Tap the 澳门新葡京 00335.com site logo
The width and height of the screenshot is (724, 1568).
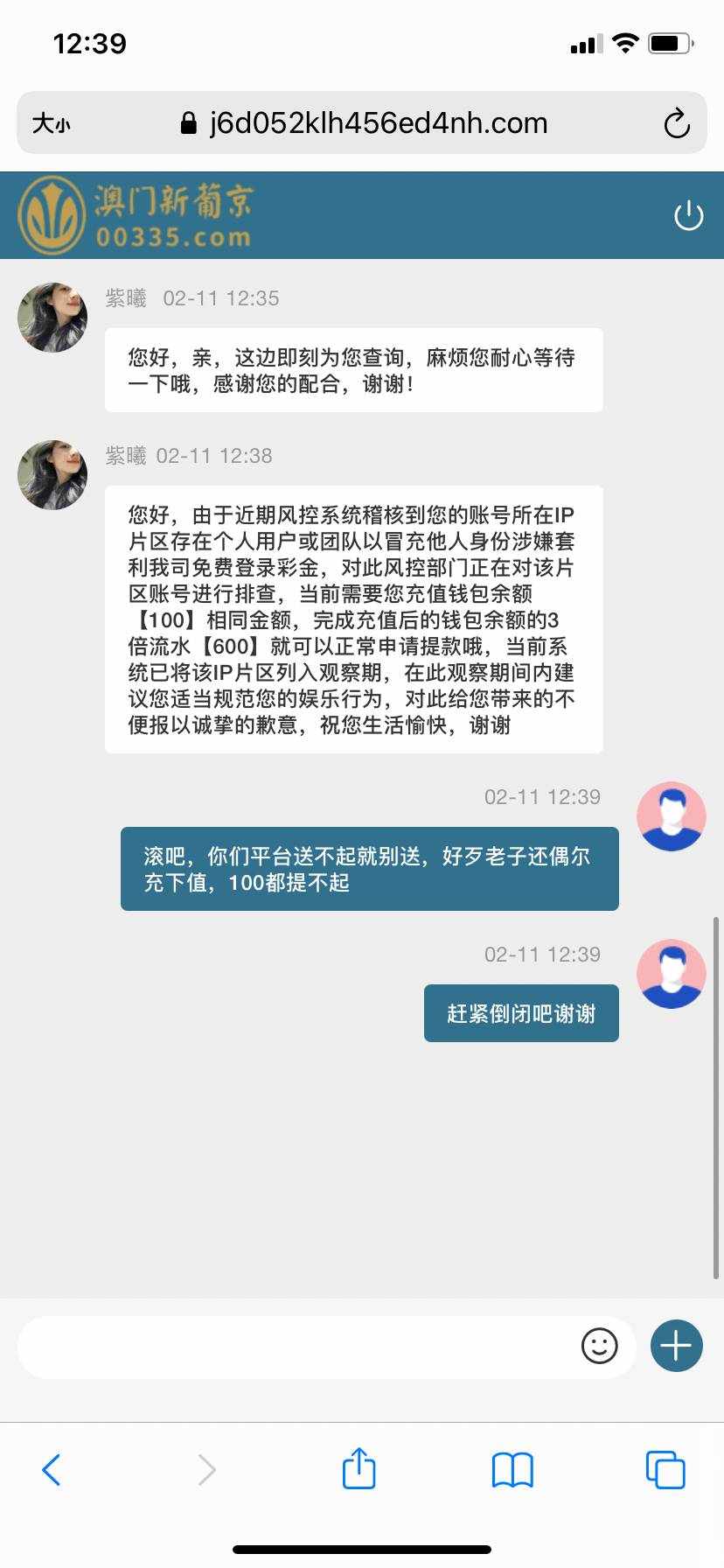140,214
